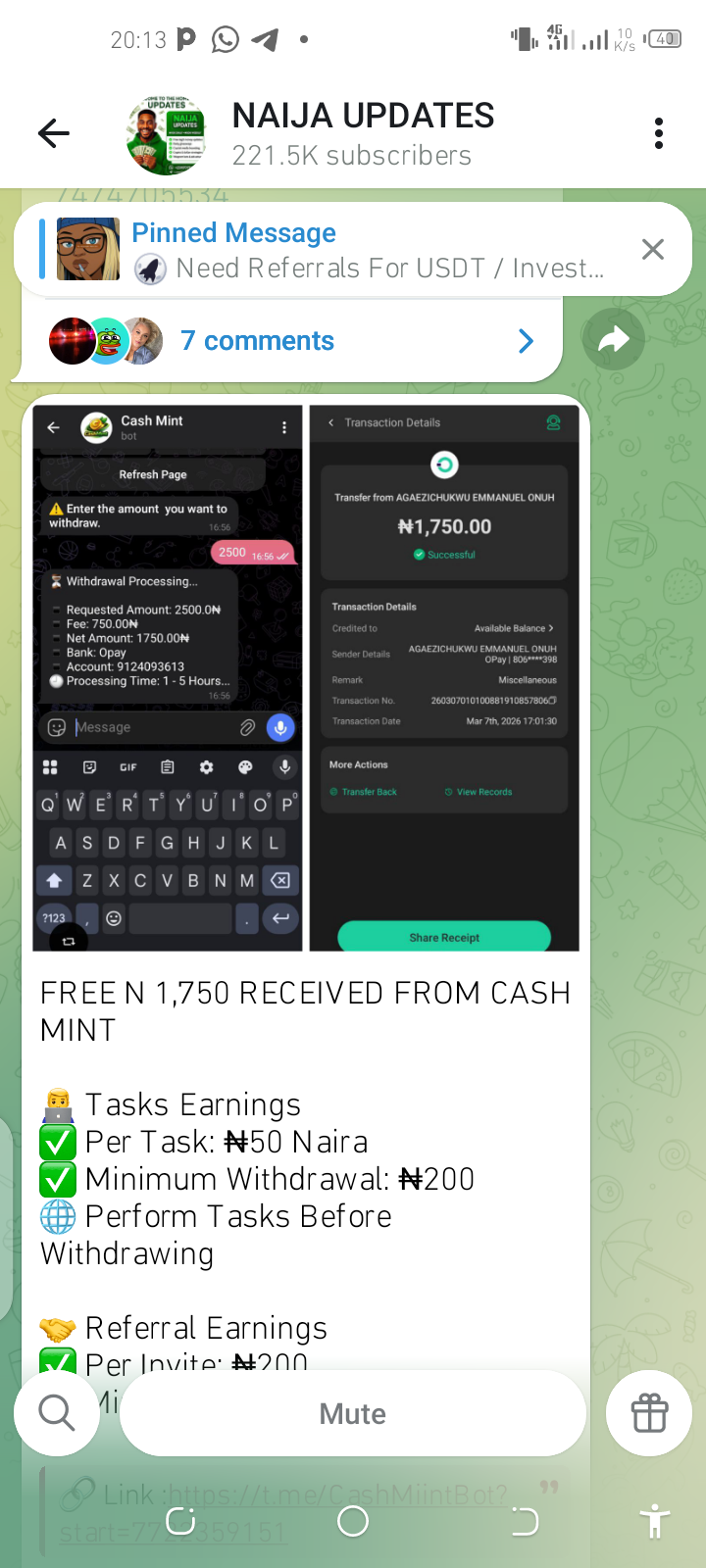Viewport: 706px width, 1568px height.
Task: Go back from NAIJA UPDATES channel
Action: click(54, 133)
